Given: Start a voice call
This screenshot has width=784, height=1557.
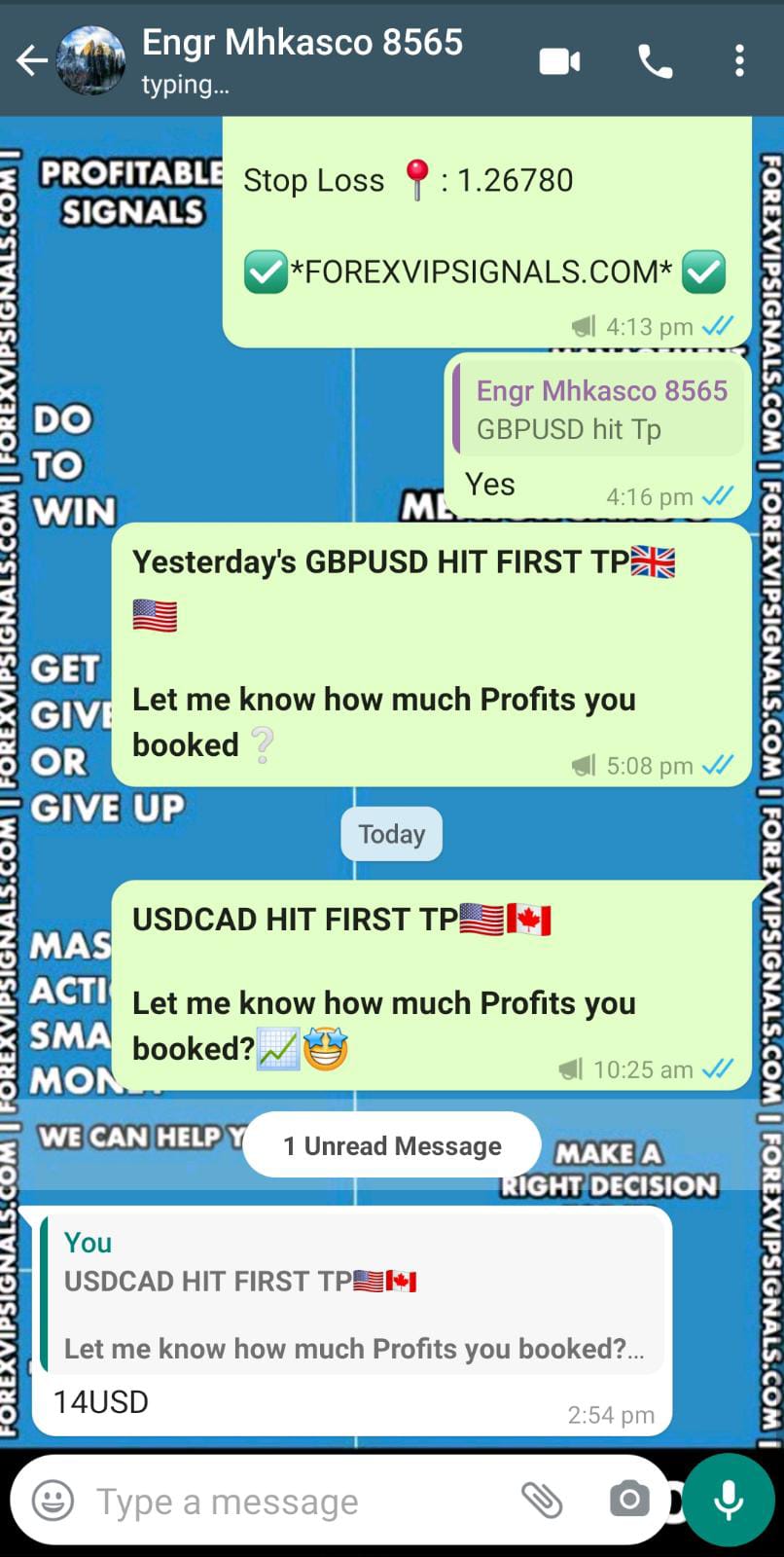Looking at the screenshot, I should click(655, 61).
